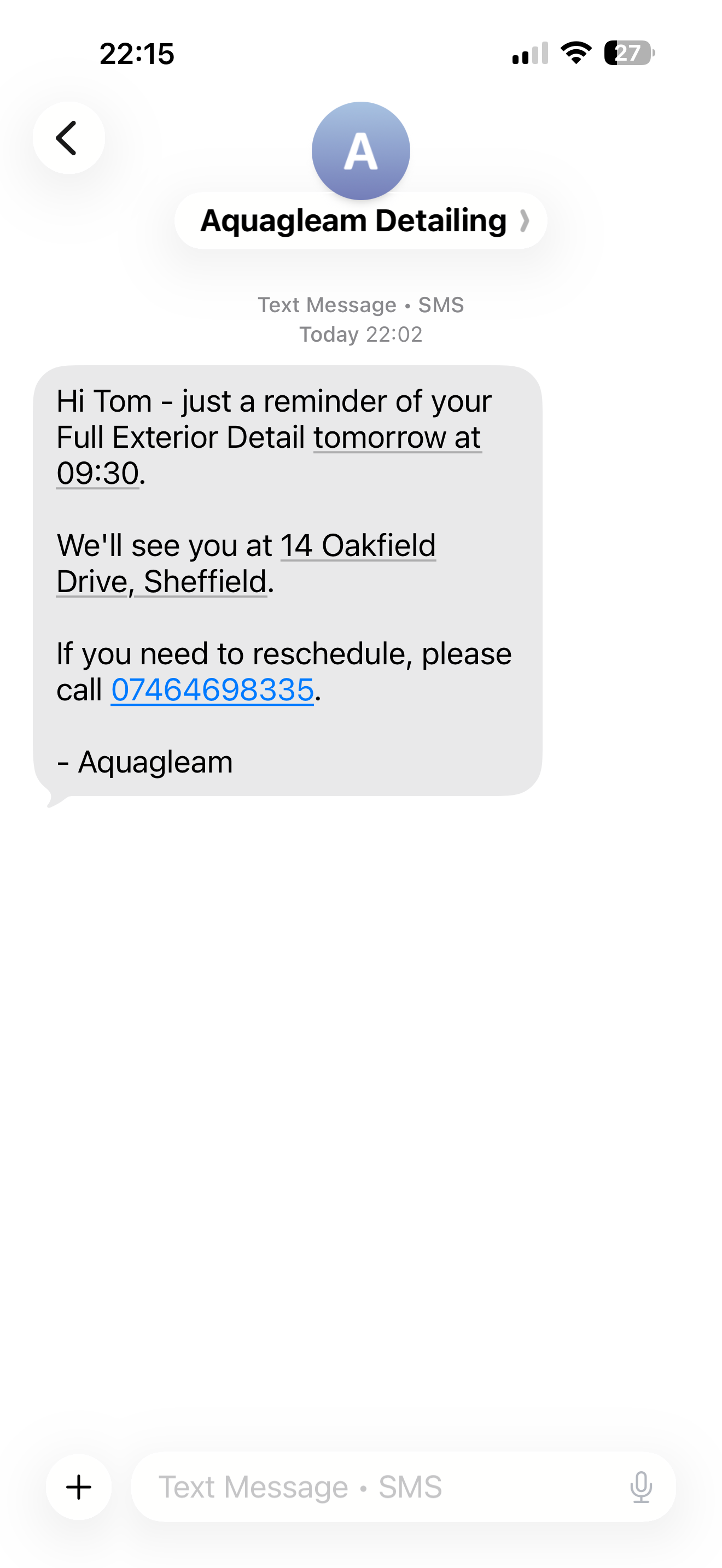The image size is (722, 1568).
Task: Open the dictation microphone in the message bar
Action: pos(641,1487)
